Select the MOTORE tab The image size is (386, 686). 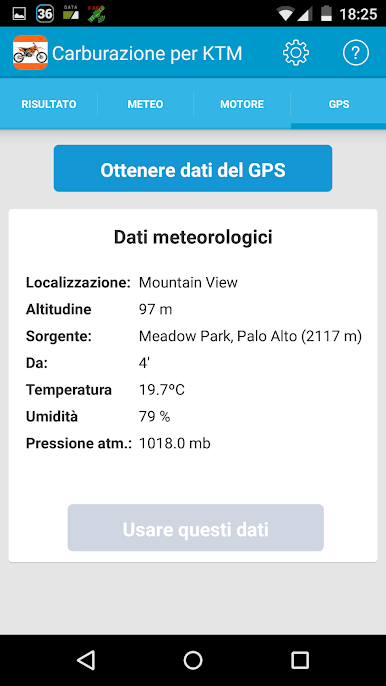click(242, 104)
